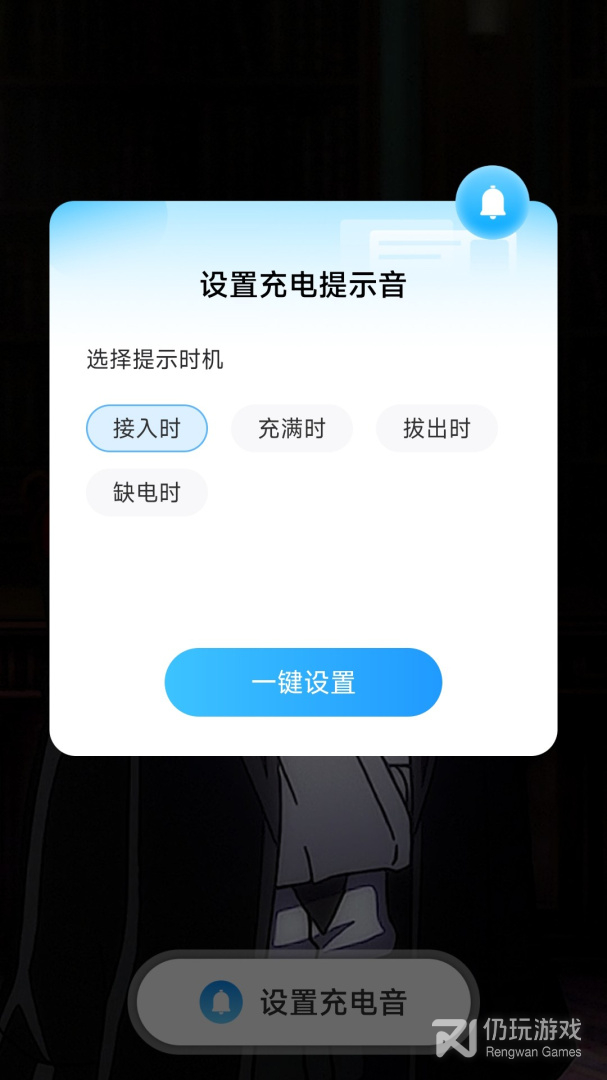
Task: Choose the 充满时 option
Action: [291, 428]
